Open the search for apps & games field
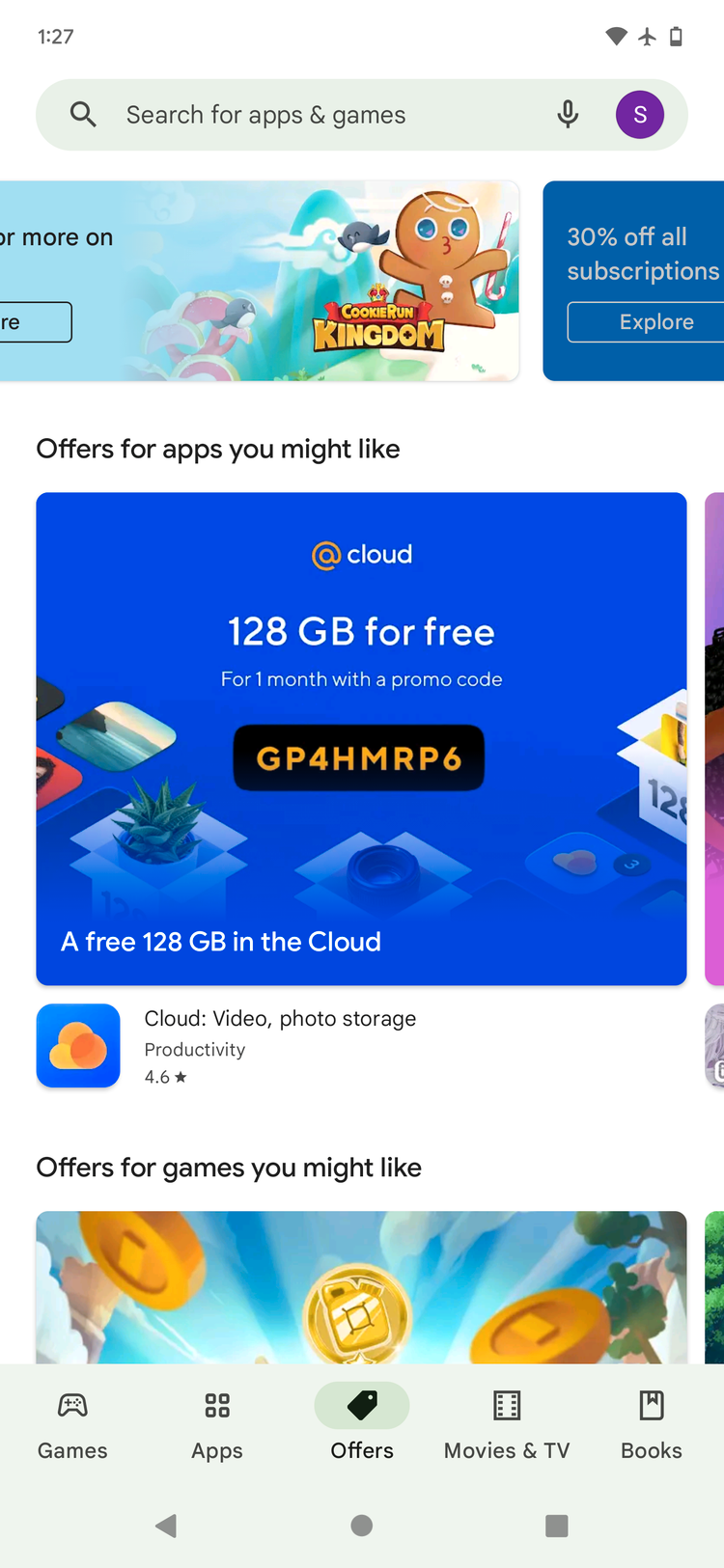 (290, 115)
